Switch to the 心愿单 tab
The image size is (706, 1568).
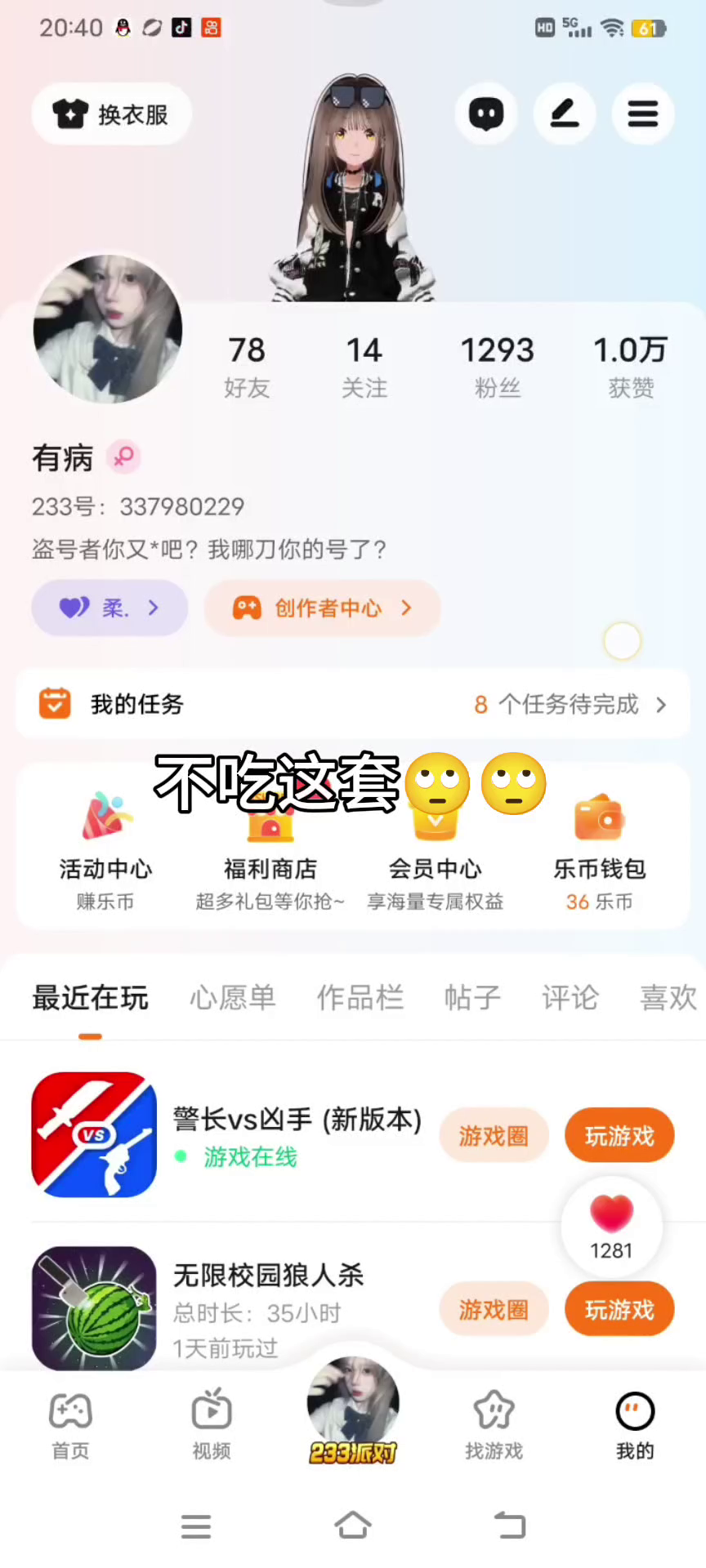tap(233, 998)
